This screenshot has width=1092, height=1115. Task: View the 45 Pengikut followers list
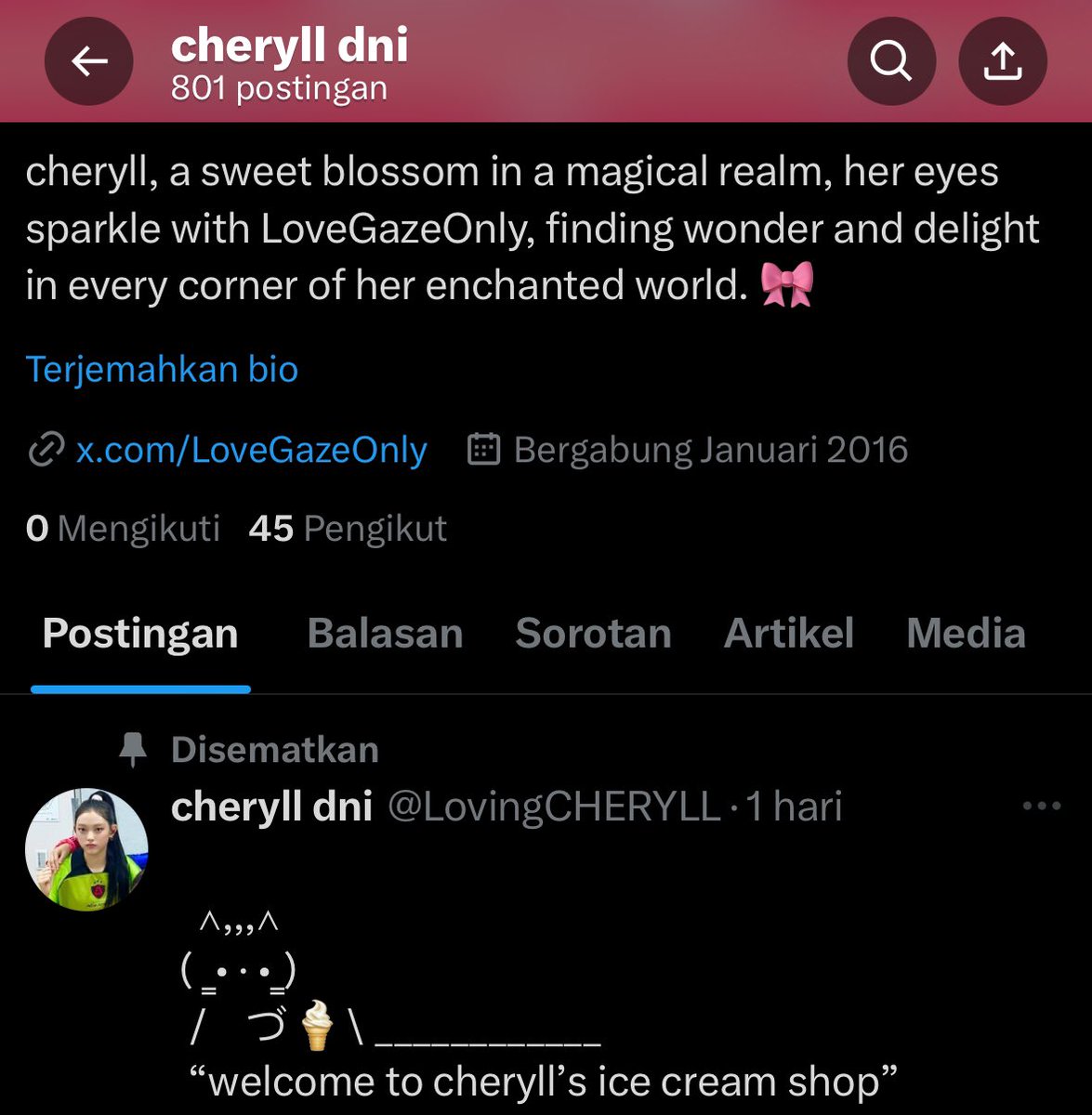(348, 528)
